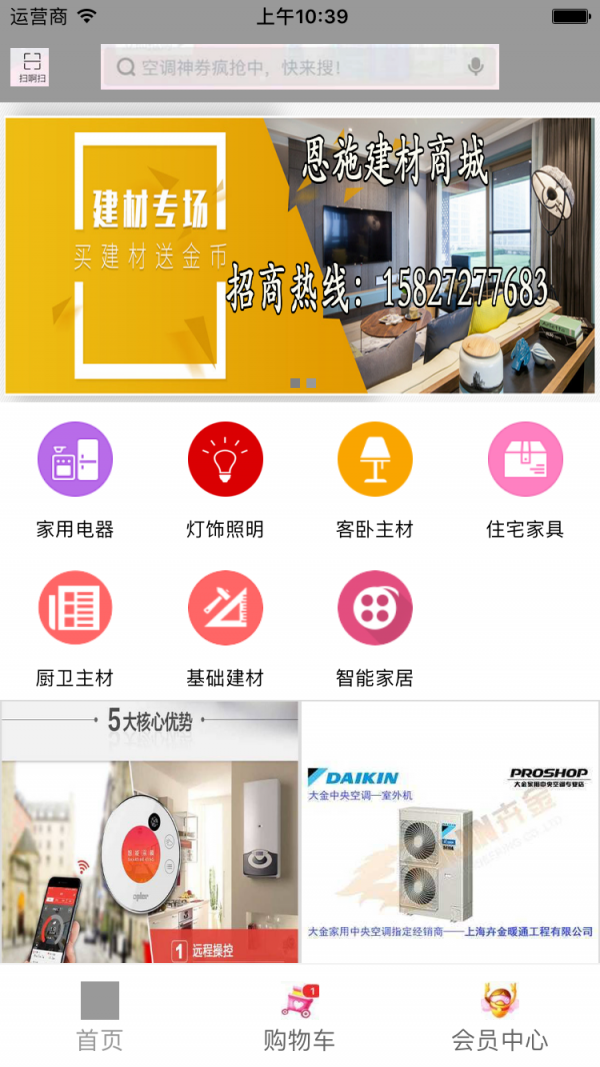Open the 5大核心优势 thermostat product card
Image resolution: width=600 pixels, height=1067 pixels.
click(150, 832)
